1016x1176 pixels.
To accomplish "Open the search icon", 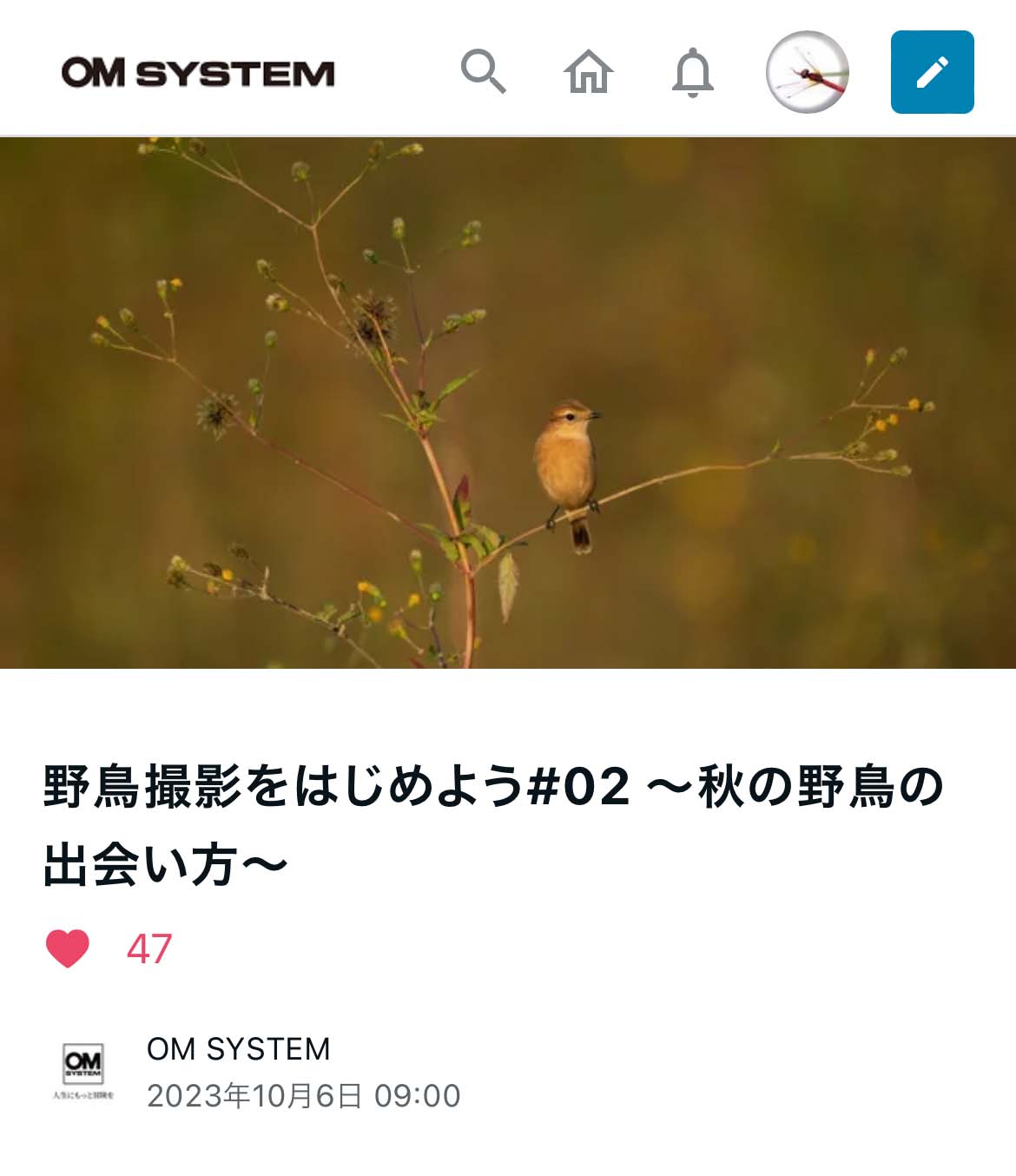I will pos(483,71).
